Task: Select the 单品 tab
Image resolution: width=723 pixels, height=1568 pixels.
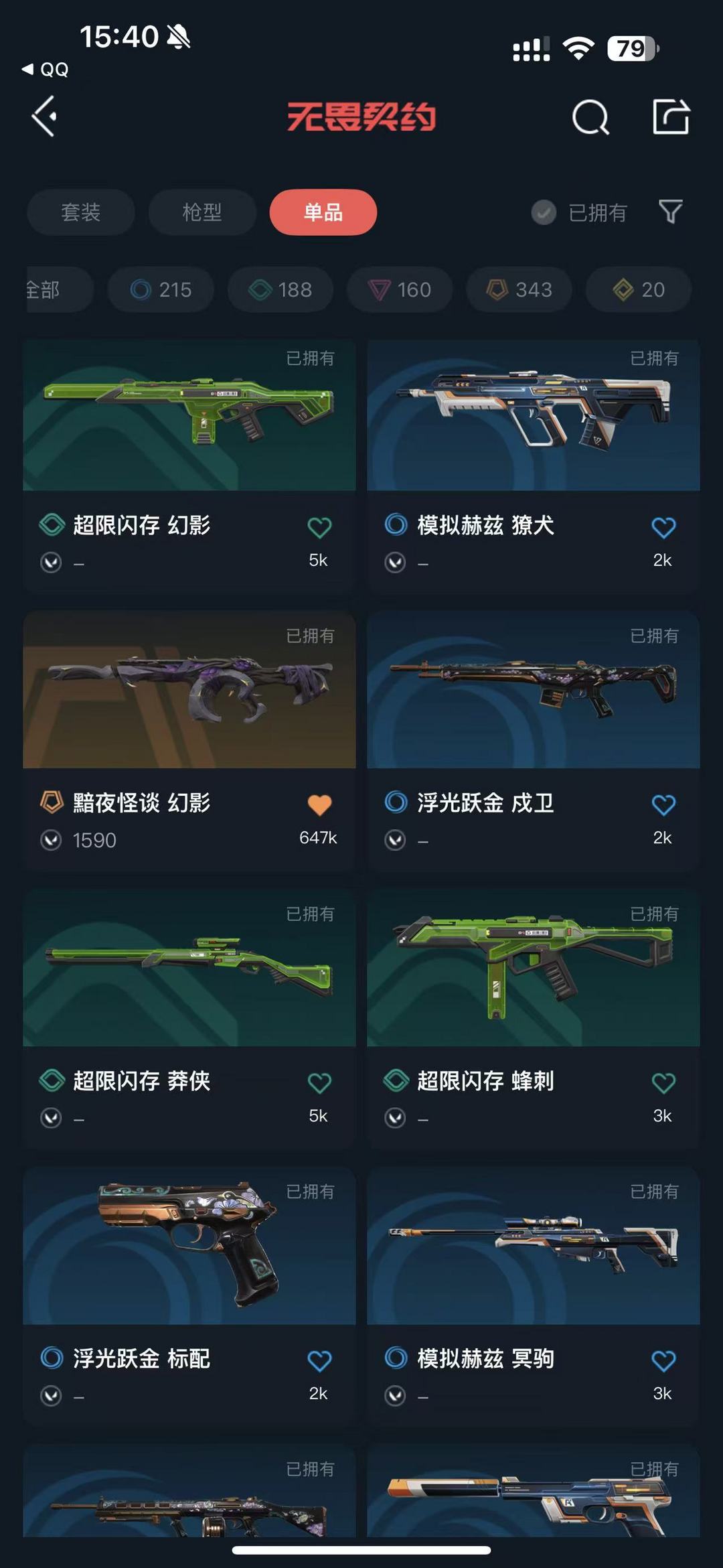Action: [323, 212]
